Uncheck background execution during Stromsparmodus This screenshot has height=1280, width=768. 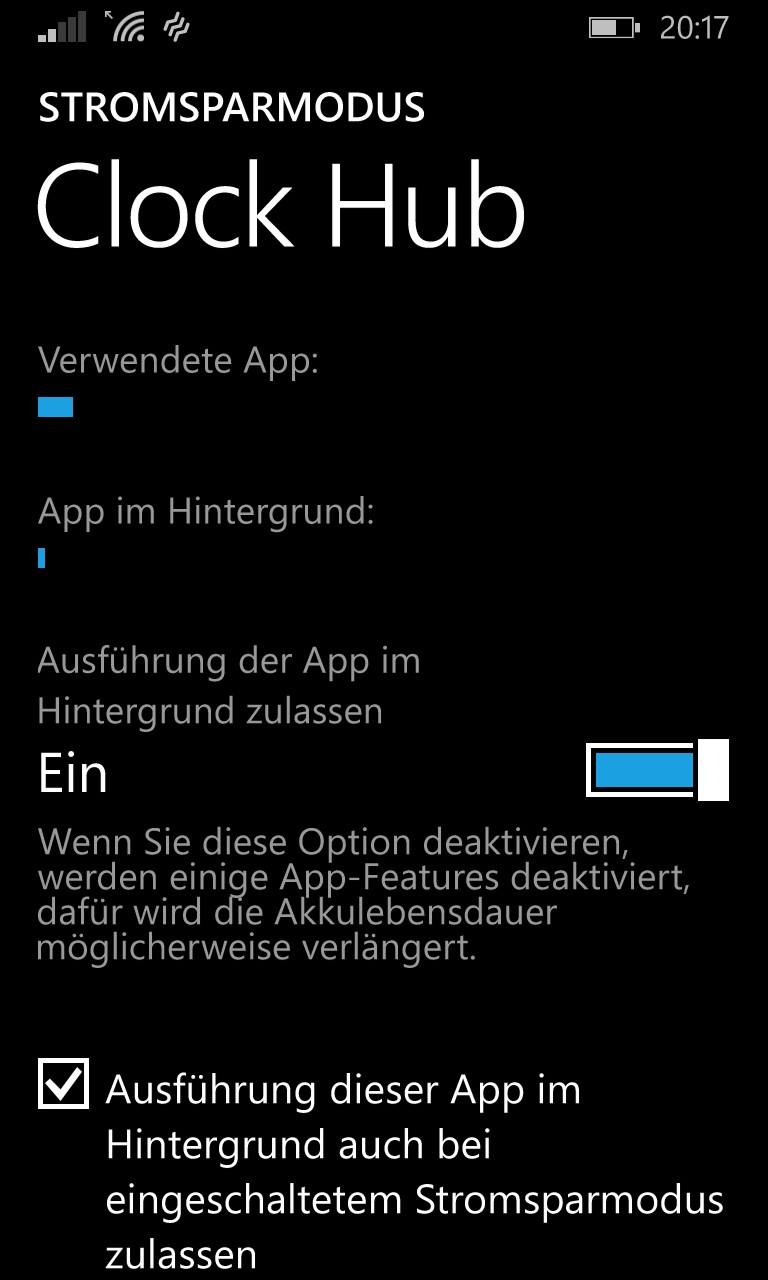click(x=64, y=1083)
